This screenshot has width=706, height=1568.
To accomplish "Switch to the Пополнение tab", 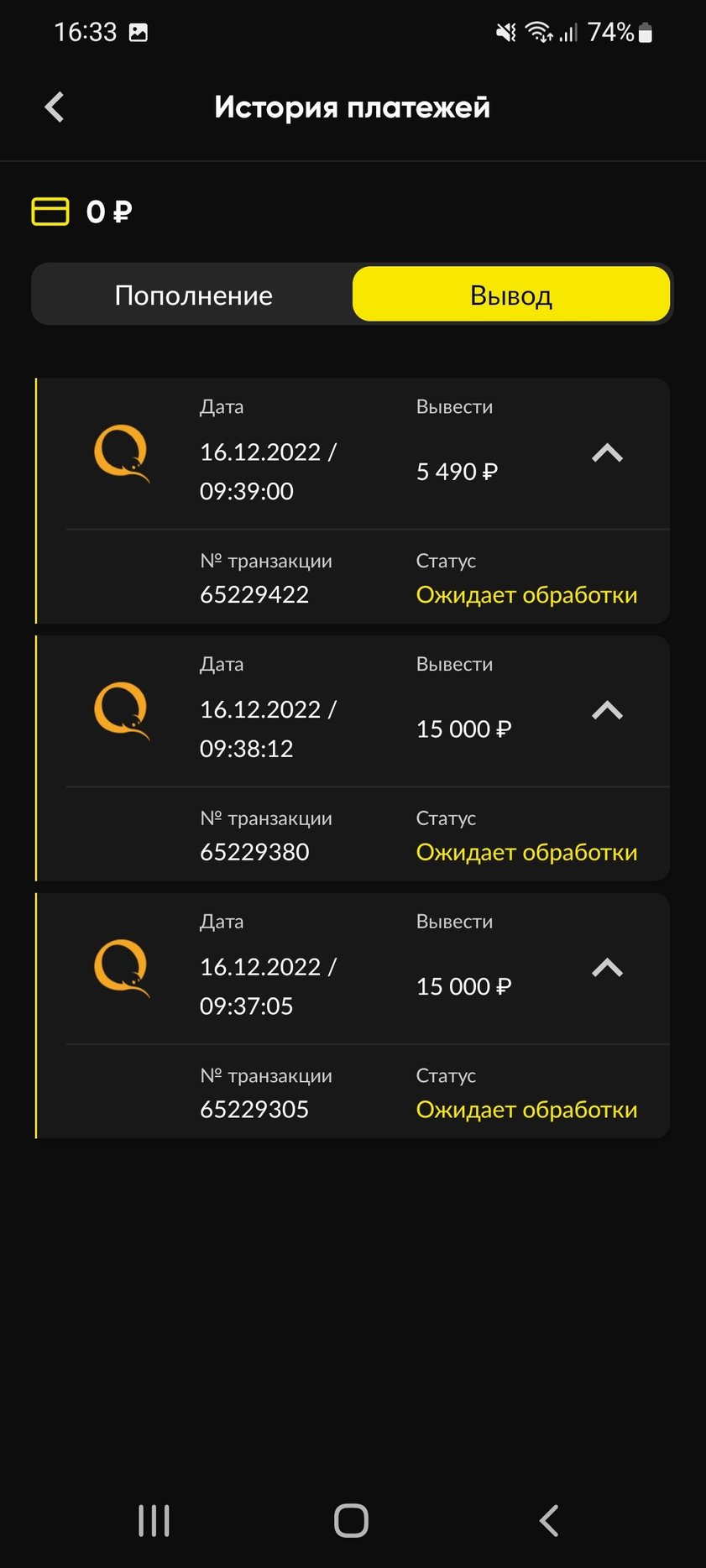I will [x=193, y=295].
